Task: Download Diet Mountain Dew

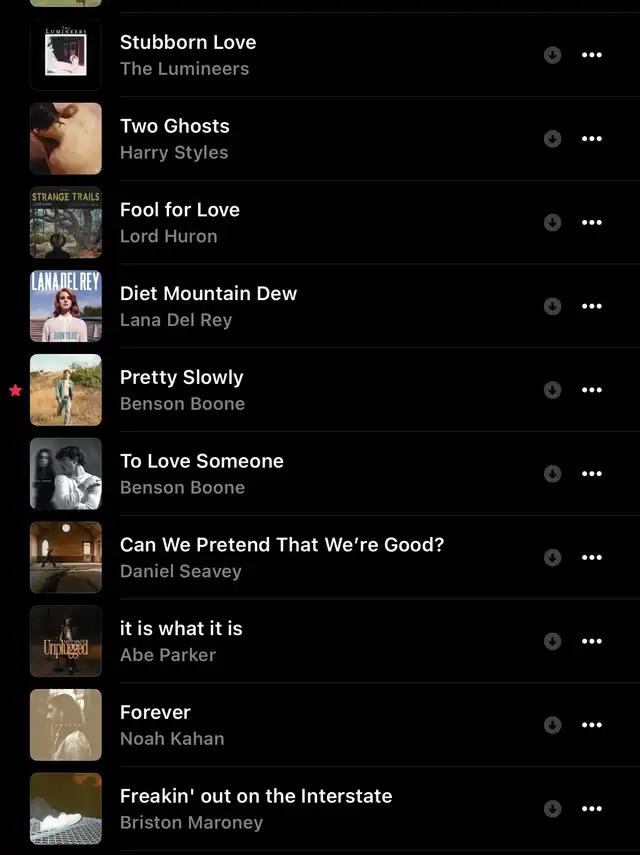Action: [x=552, y=306]
